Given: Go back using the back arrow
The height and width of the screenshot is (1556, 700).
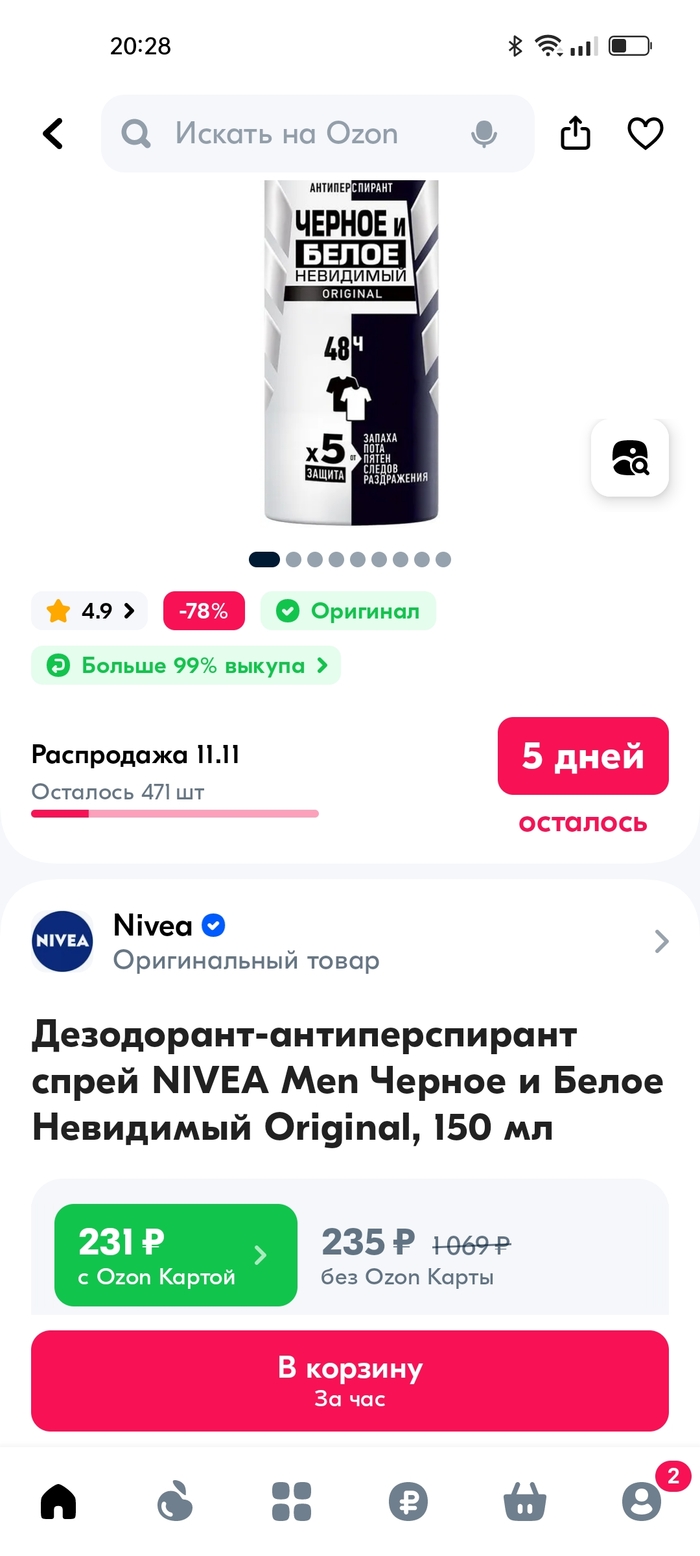Looking at the screenshot, I should point(53,134).
